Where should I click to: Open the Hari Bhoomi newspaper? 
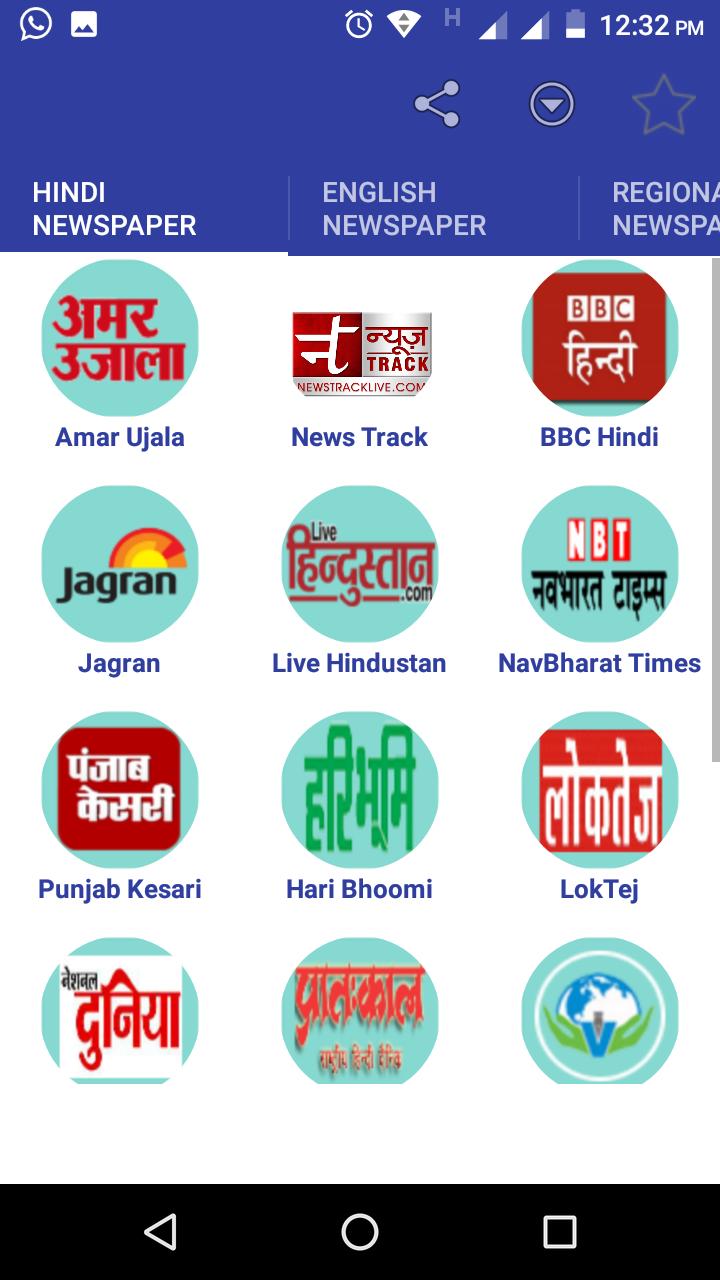(x=360, y=807)
